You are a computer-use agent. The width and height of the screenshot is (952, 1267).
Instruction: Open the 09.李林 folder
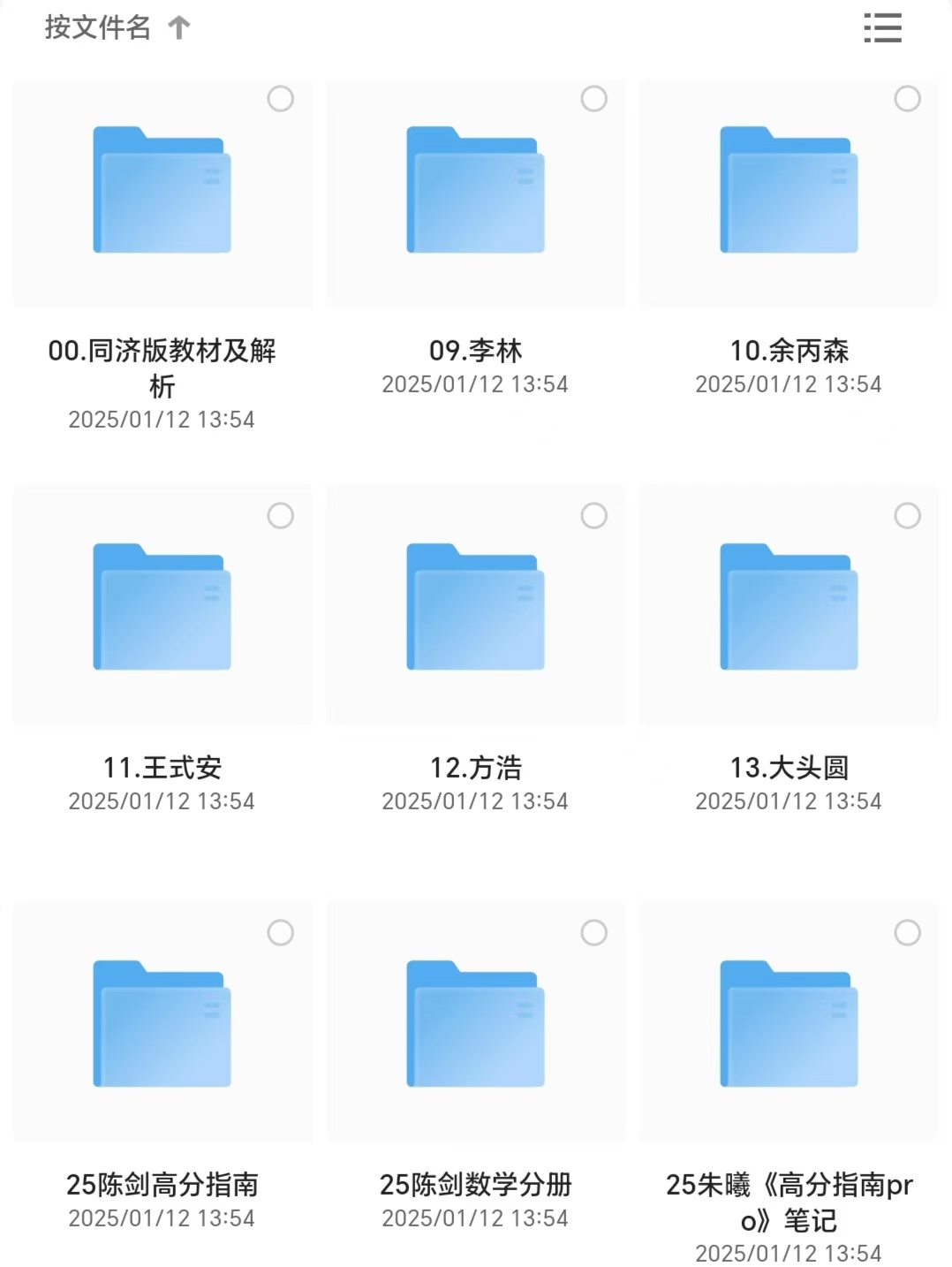coord(475,191)
